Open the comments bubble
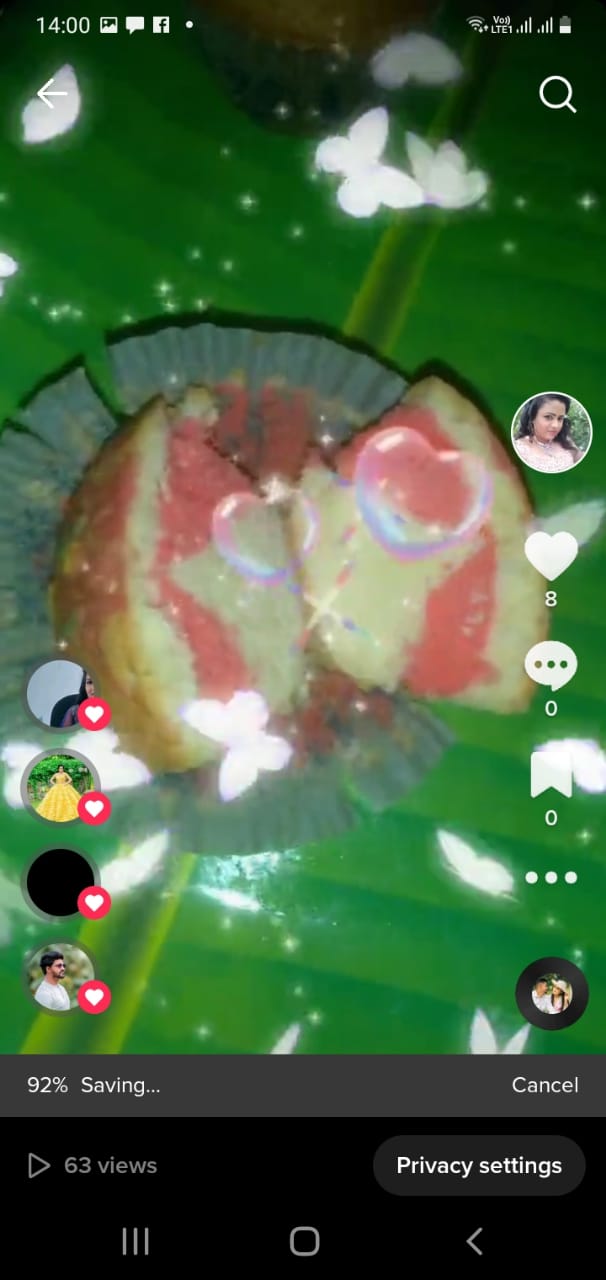 tap(551, 666)
